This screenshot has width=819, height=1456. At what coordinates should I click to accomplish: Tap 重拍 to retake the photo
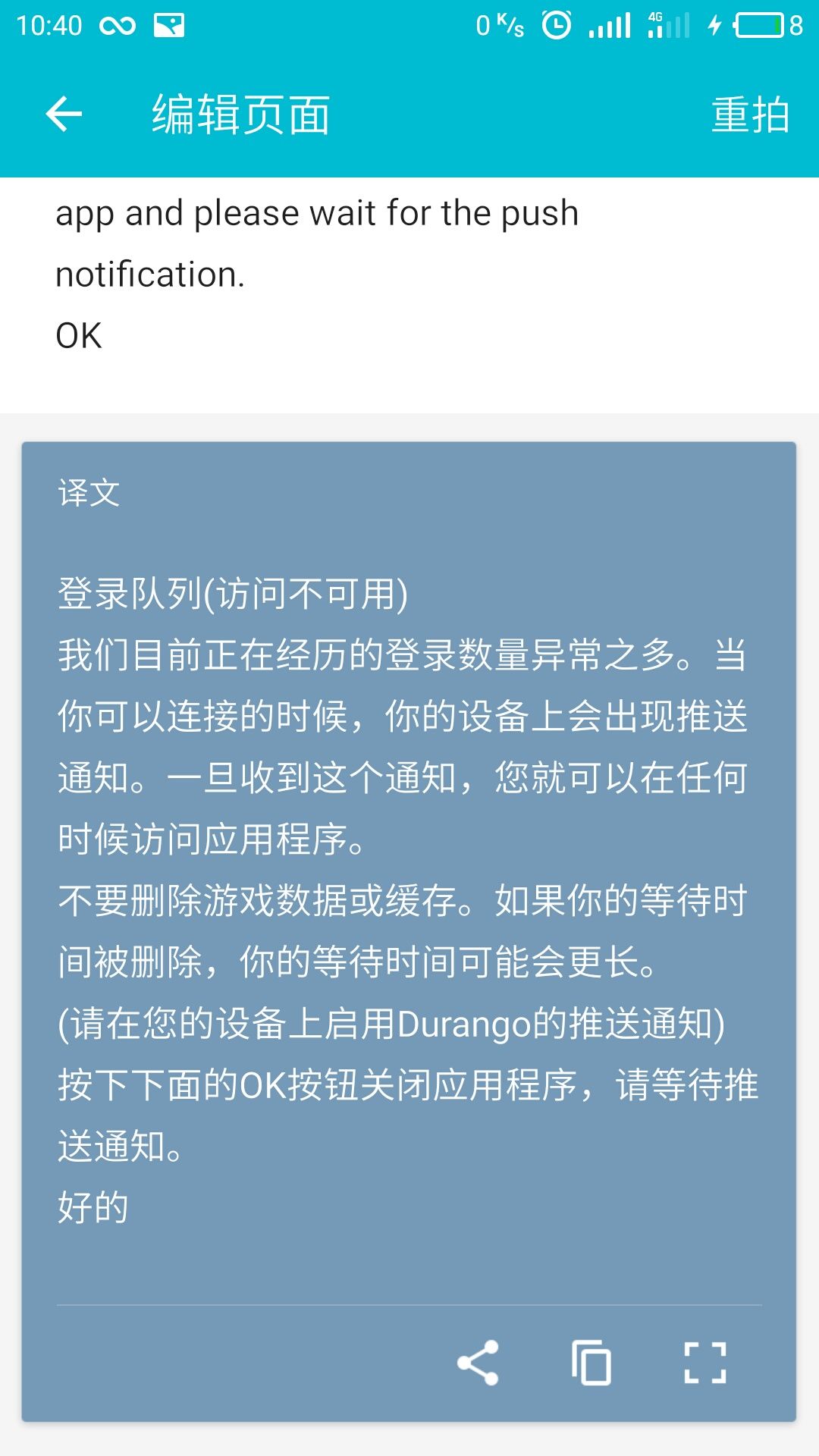click(751, 115)
